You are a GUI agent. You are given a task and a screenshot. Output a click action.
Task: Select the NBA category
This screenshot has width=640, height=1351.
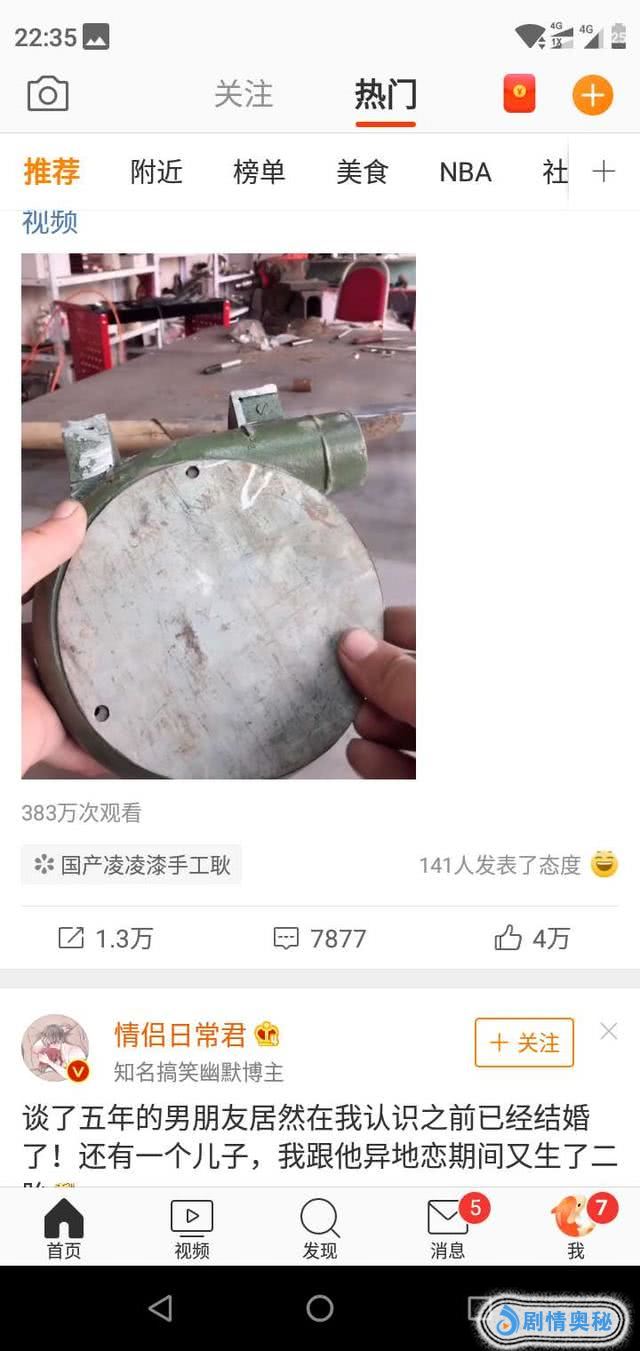pos(465,172)
